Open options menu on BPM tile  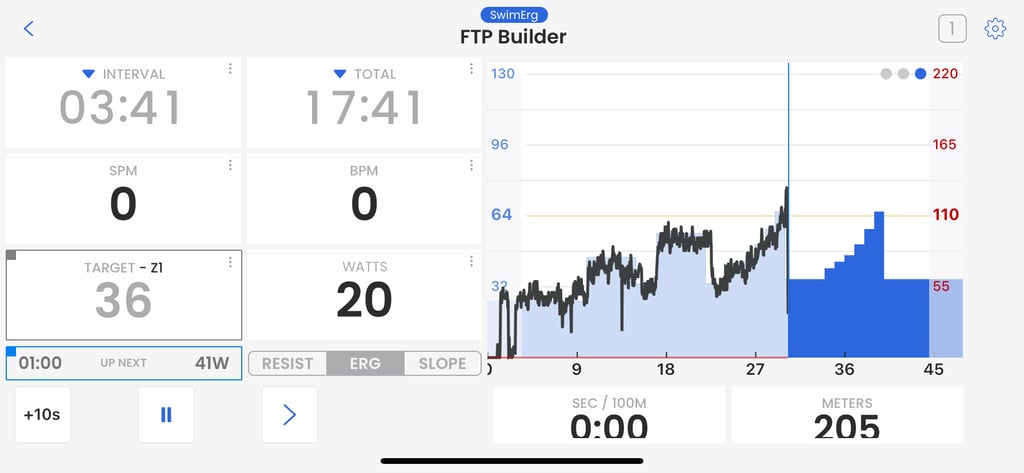point(471,165)
